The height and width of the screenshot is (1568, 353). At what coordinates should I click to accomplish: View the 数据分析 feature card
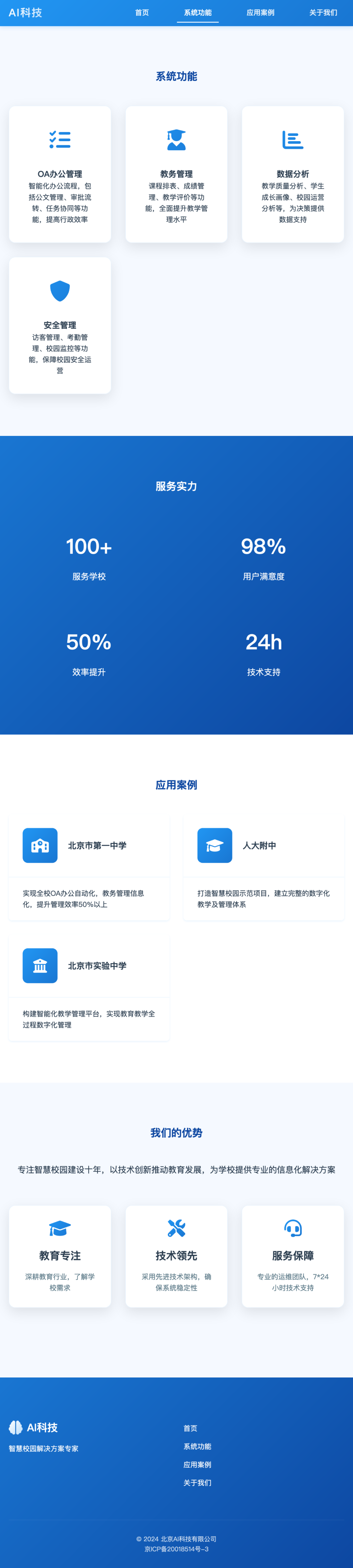293,174
